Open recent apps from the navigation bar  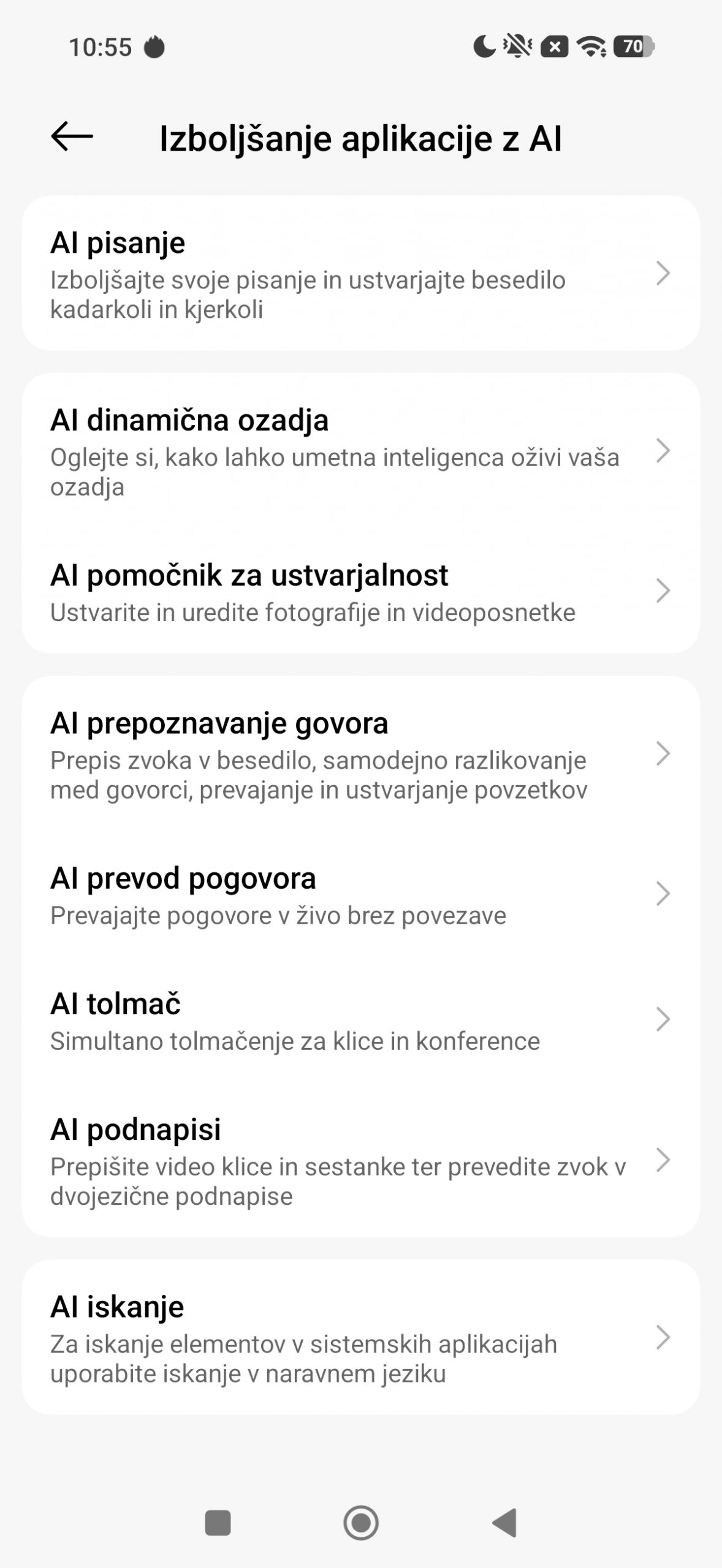pyautogui.click(x=218, y=1523)
